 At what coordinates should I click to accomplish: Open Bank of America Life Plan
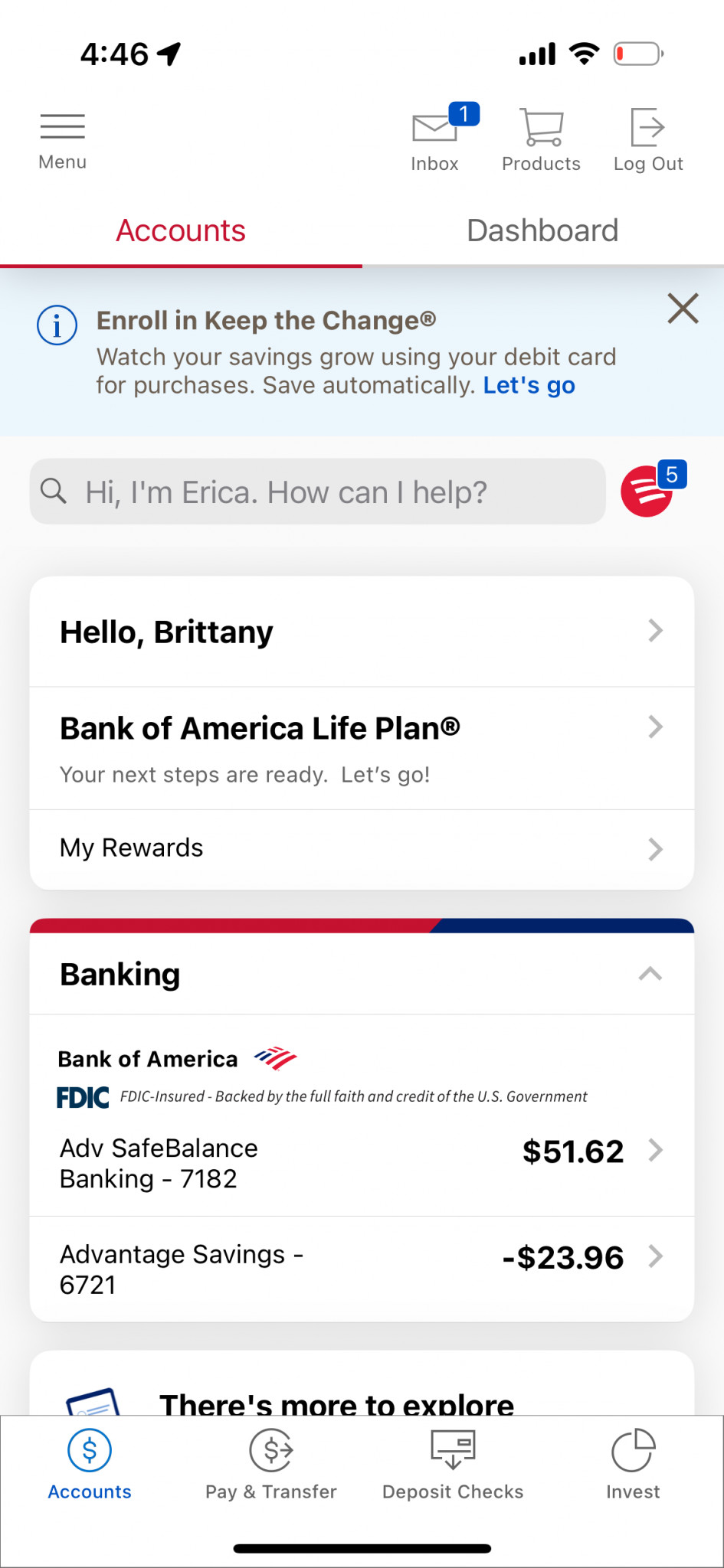tap(362, 749)
